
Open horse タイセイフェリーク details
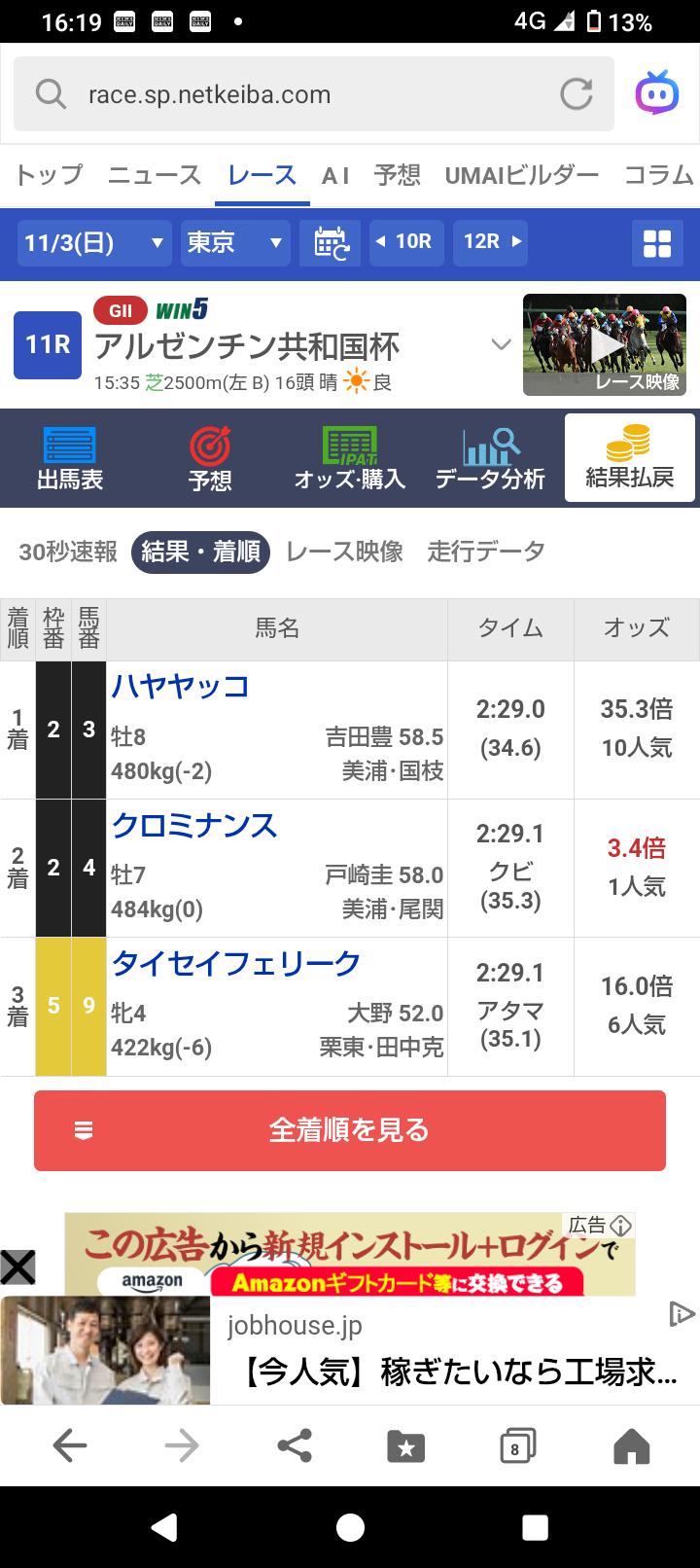click(x=236, y=964)
